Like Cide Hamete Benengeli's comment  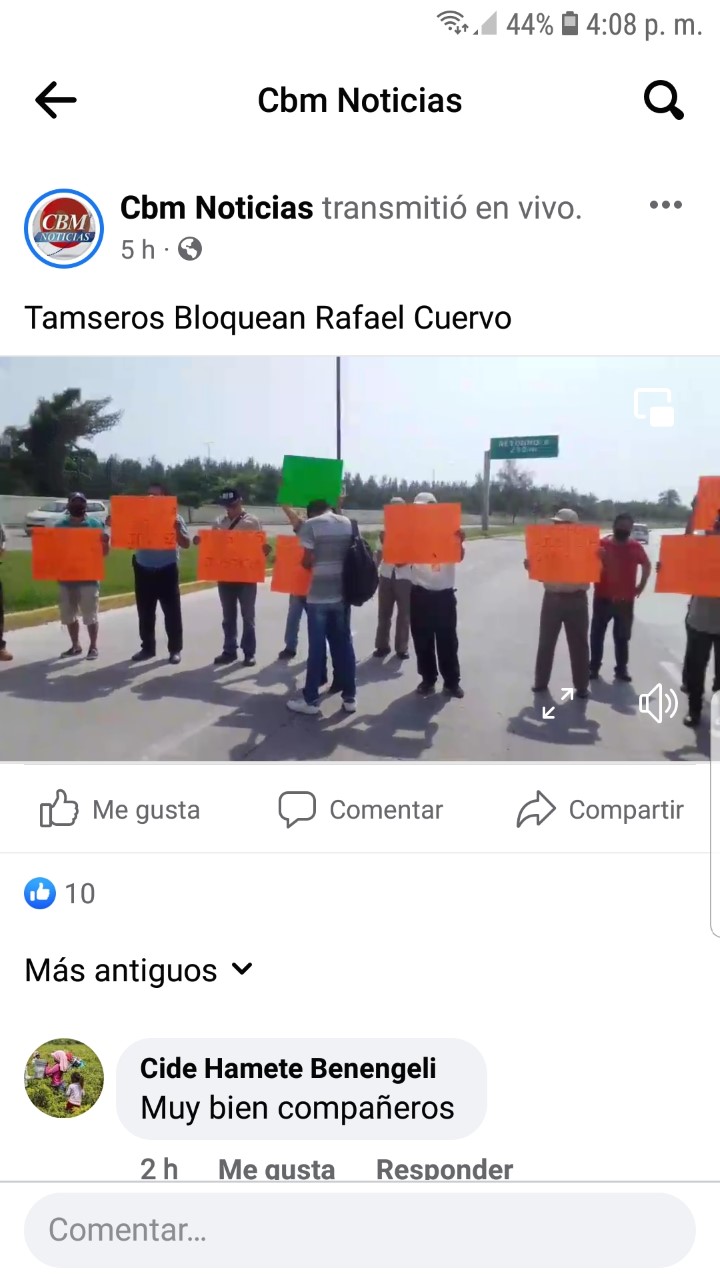[x=276, y=1168]
